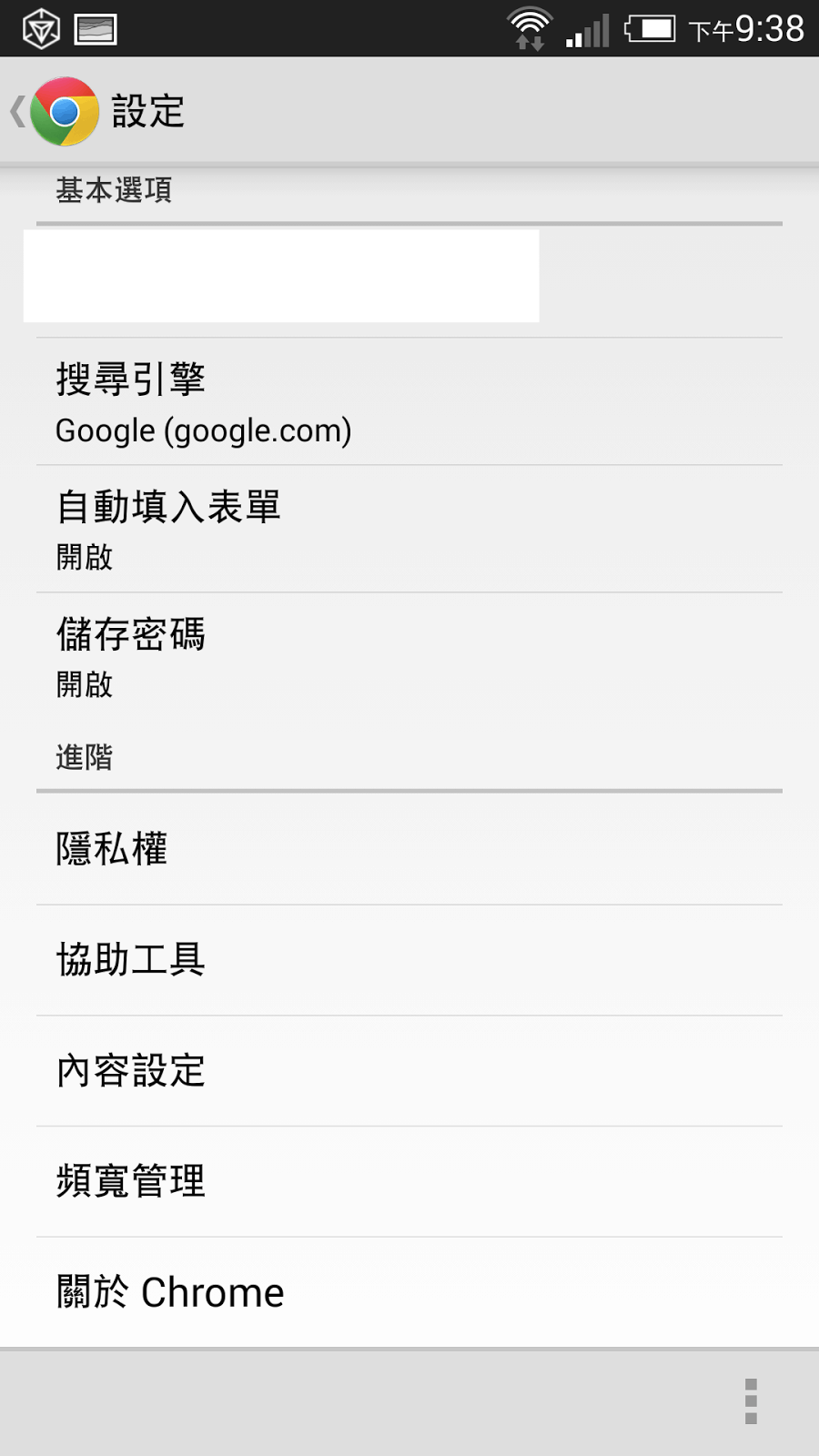Open 關於 Chrome
Viewport: 819px width, 1456px height.
pos(409,1292)
